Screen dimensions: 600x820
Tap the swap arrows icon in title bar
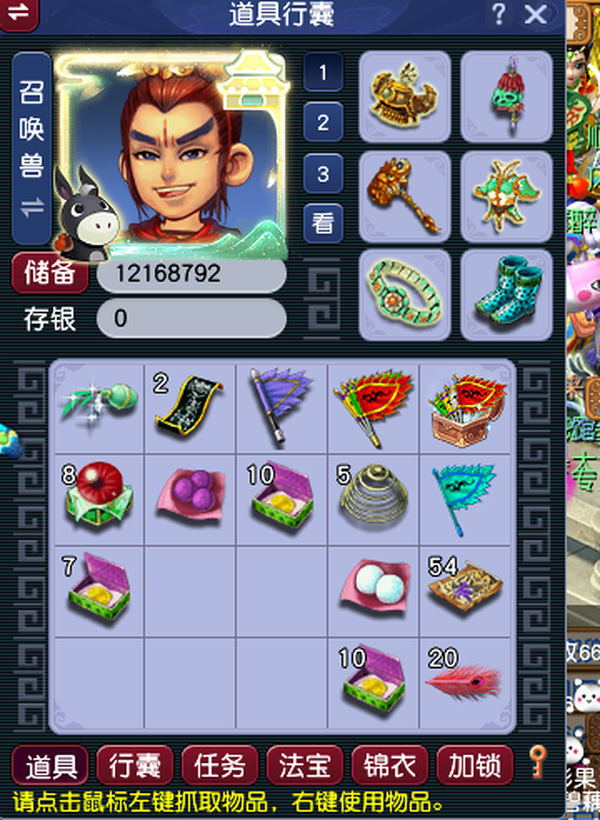coord(21,14)
